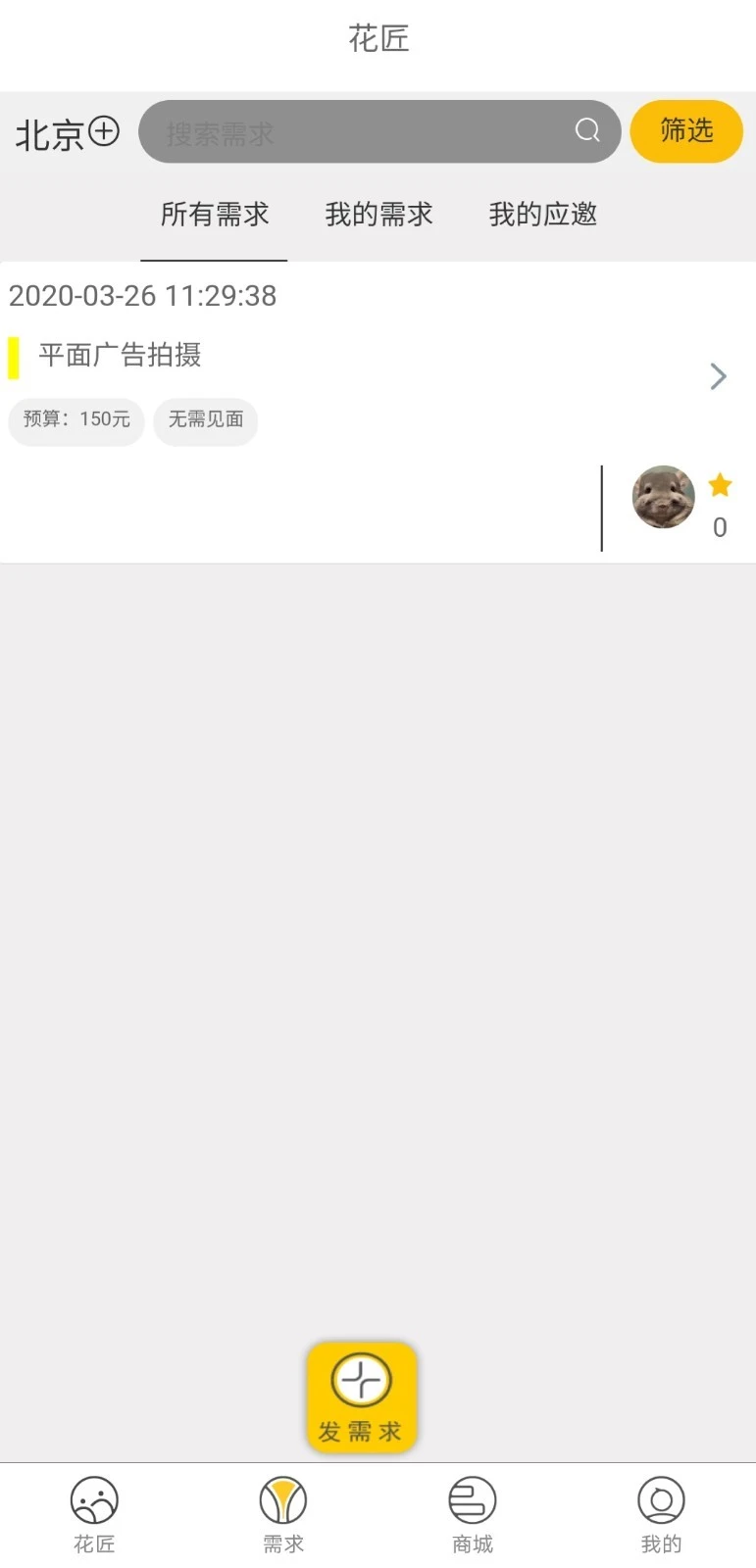
Task: Open details of 平面广告拍摄 listing
Action: (119, 355)
